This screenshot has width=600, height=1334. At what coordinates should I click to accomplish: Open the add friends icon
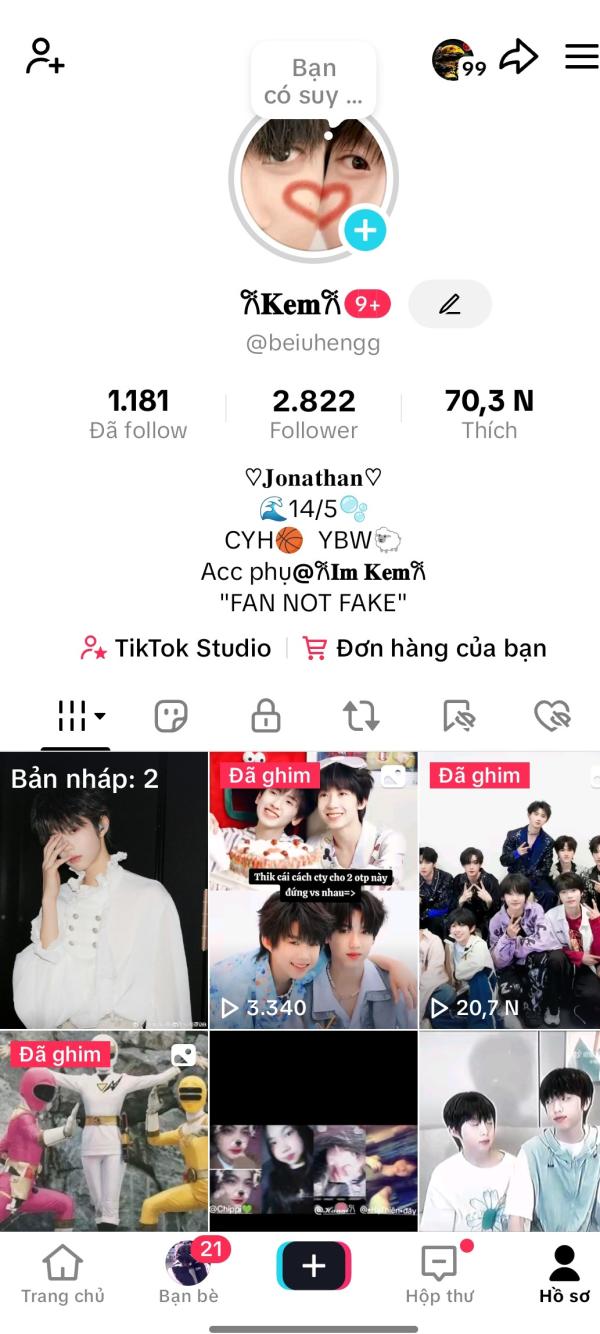click(x=45, y=57)
